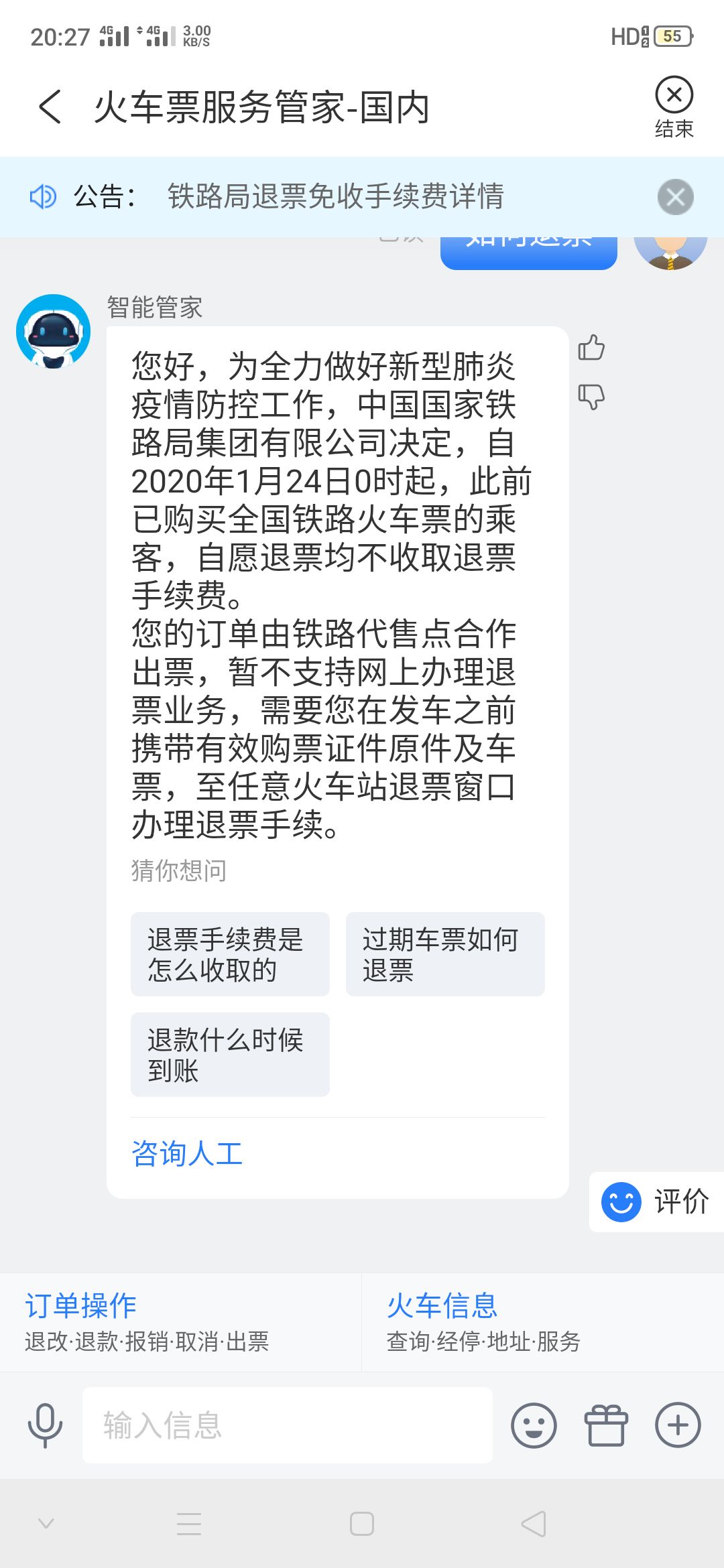Tap the system home button

362,1524
